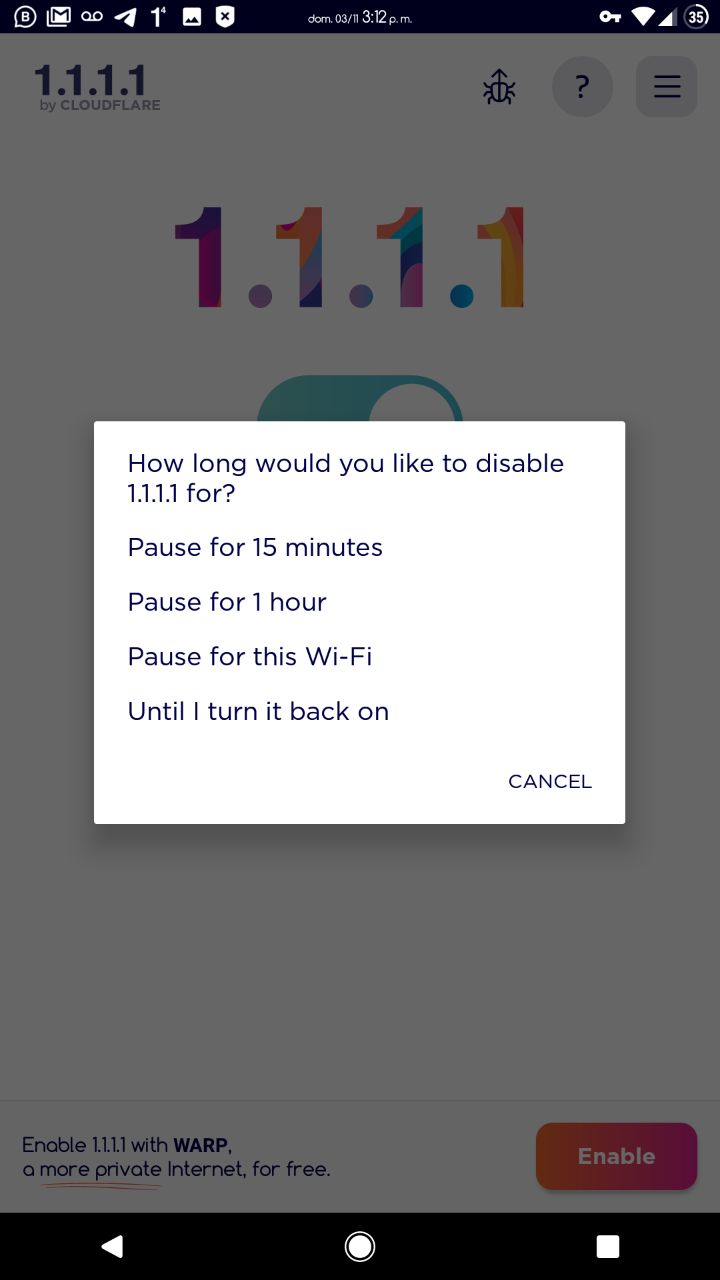The image size is (720, 1280).
Task: Dismiss the dialog with Cancel
Action: pyautogui.click(x=550, y=781)
